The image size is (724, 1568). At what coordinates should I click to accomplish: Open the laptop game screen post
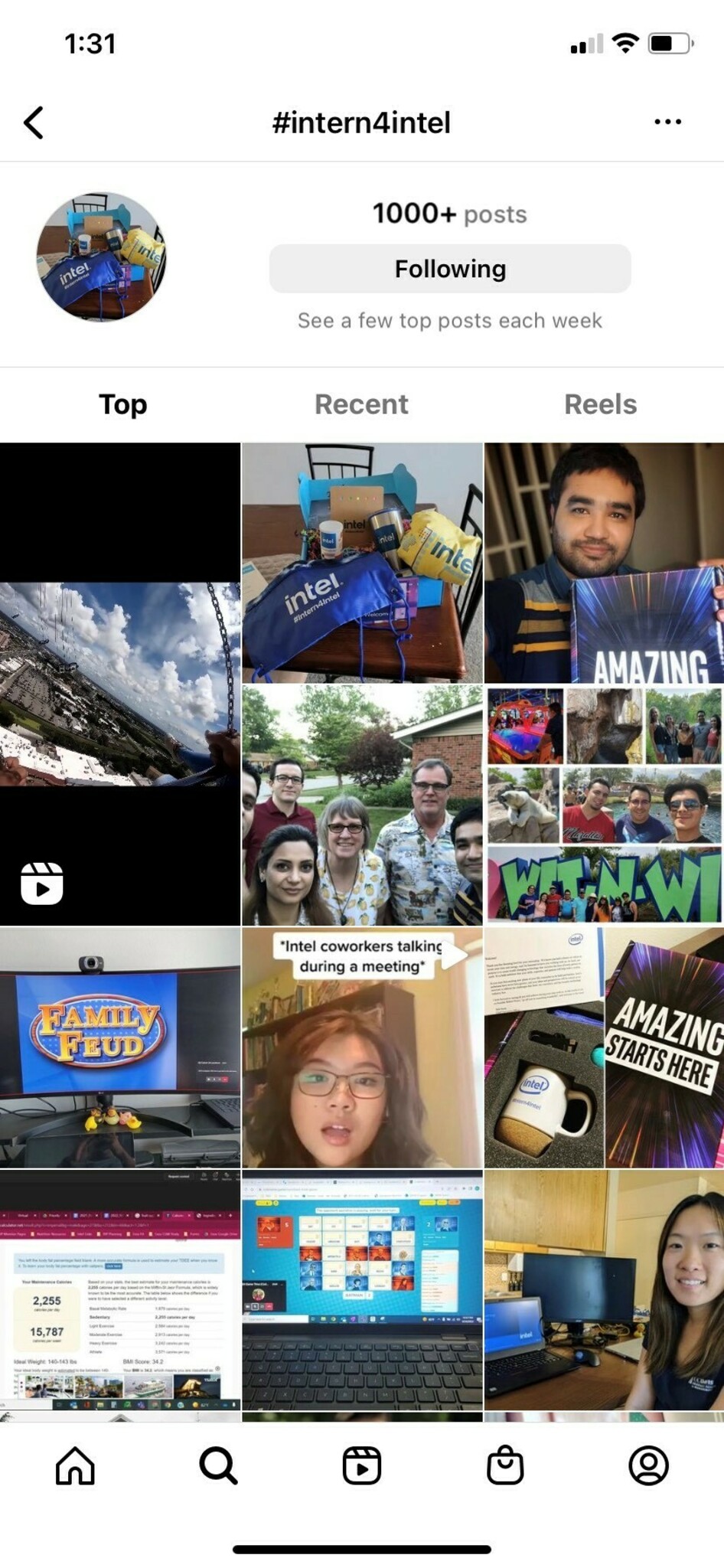pyautogui.click(x=362, y=1289)
